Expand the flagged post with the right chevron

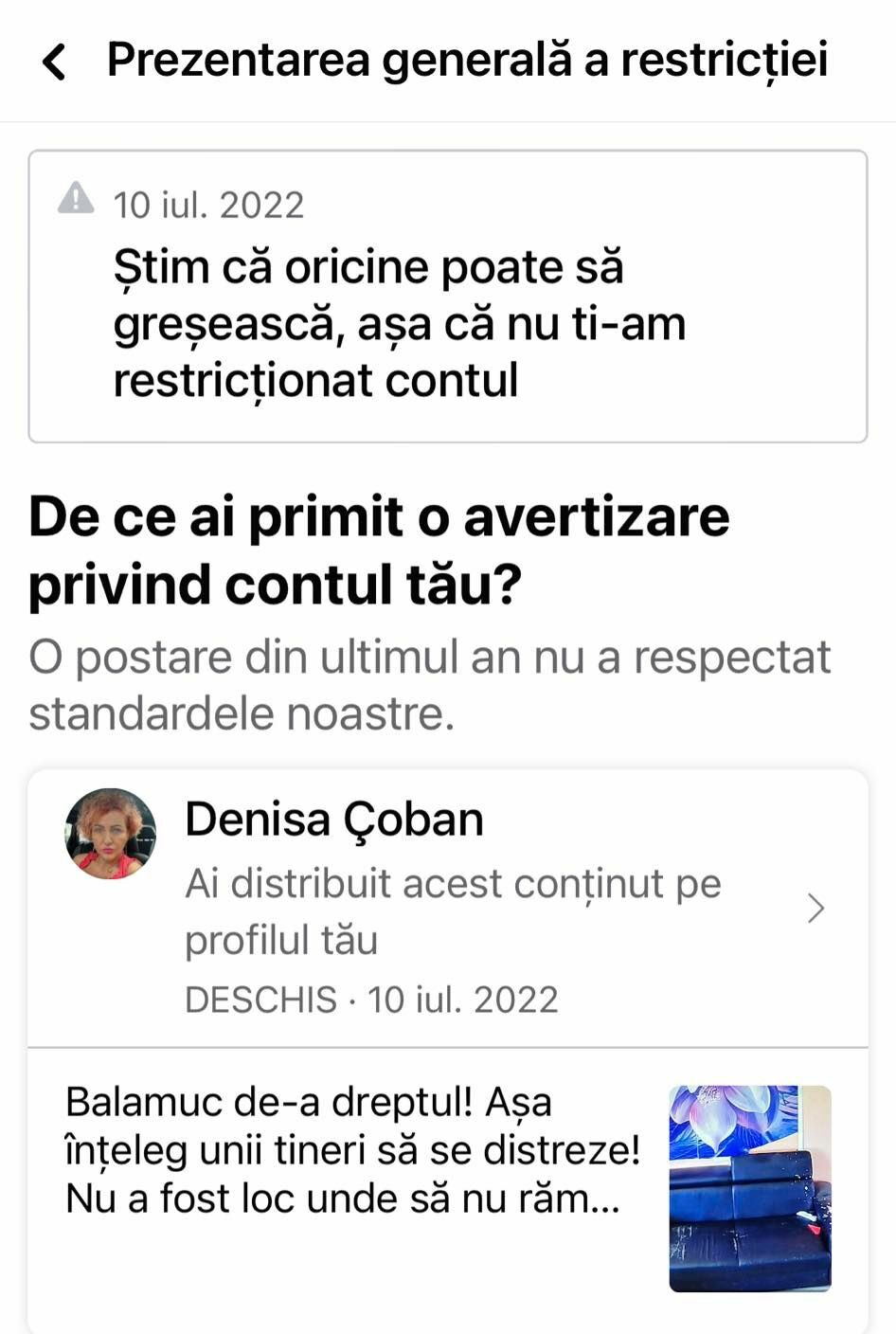pyautogui.click(x=816, y=910)
